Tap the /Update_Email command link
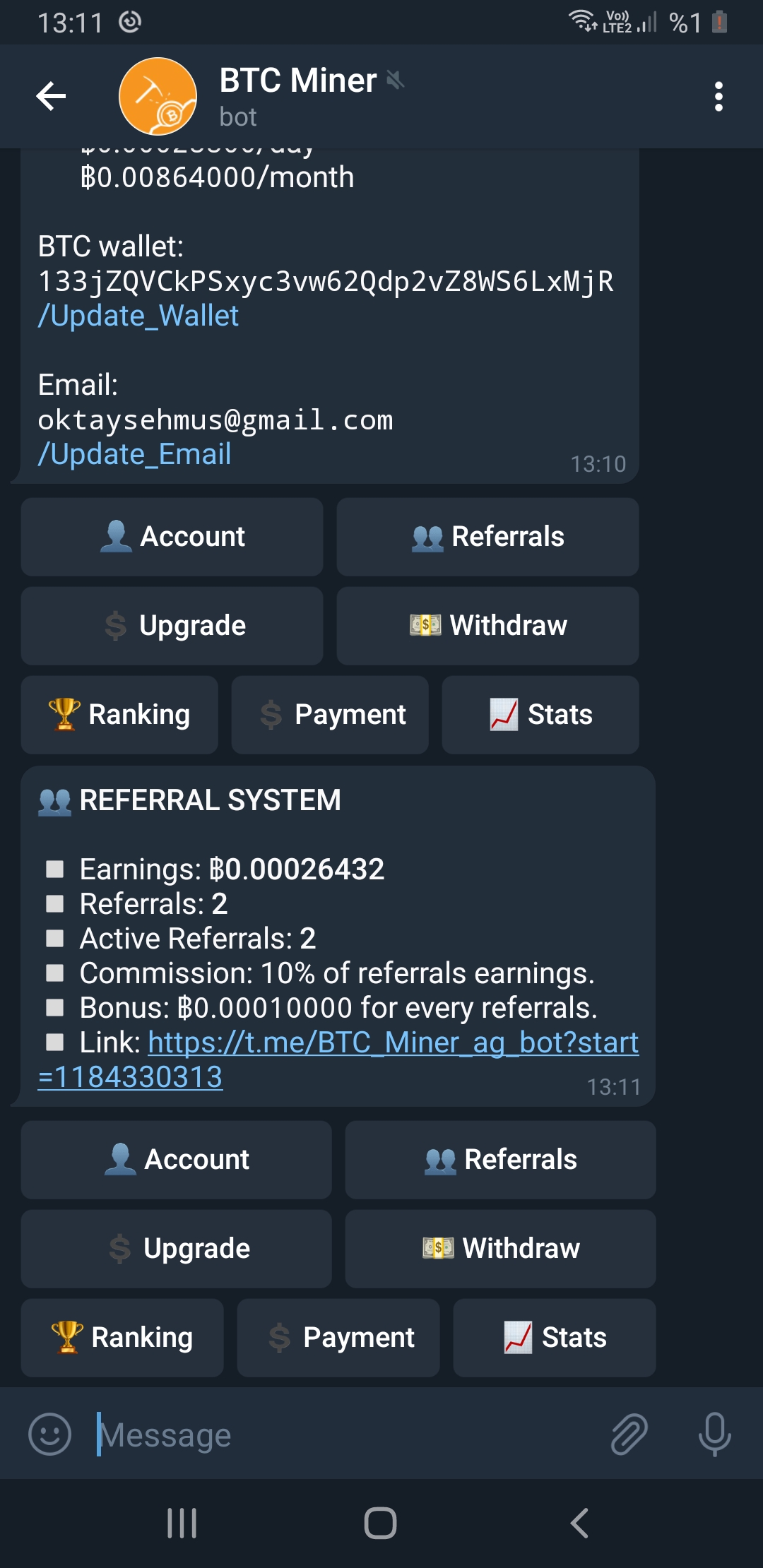The height and width of the screenshot is (1568, 763). point(134,454)
